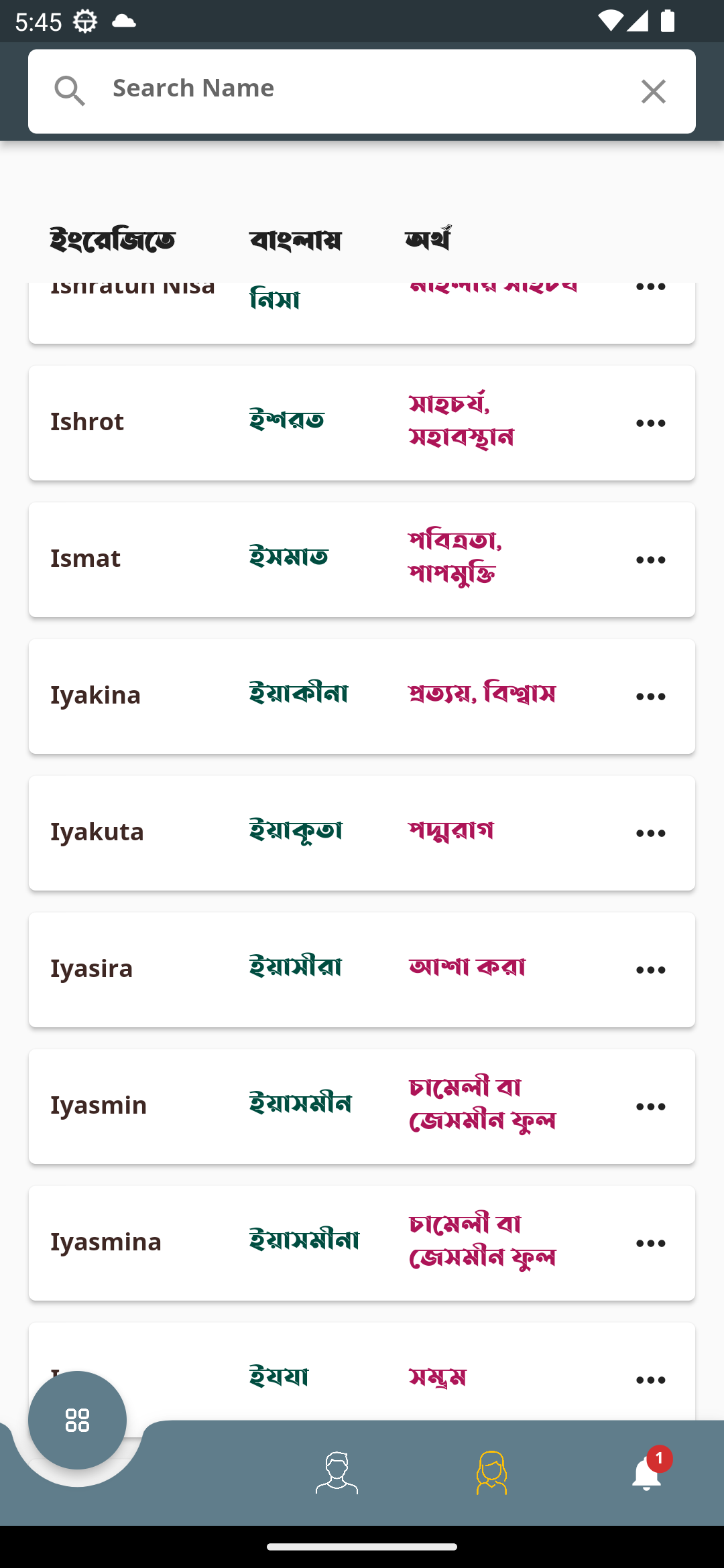Image resolution: width=724 pixels, height=1568 pixels.
Task: Open the Ismat name card
Action: point(362,560)
